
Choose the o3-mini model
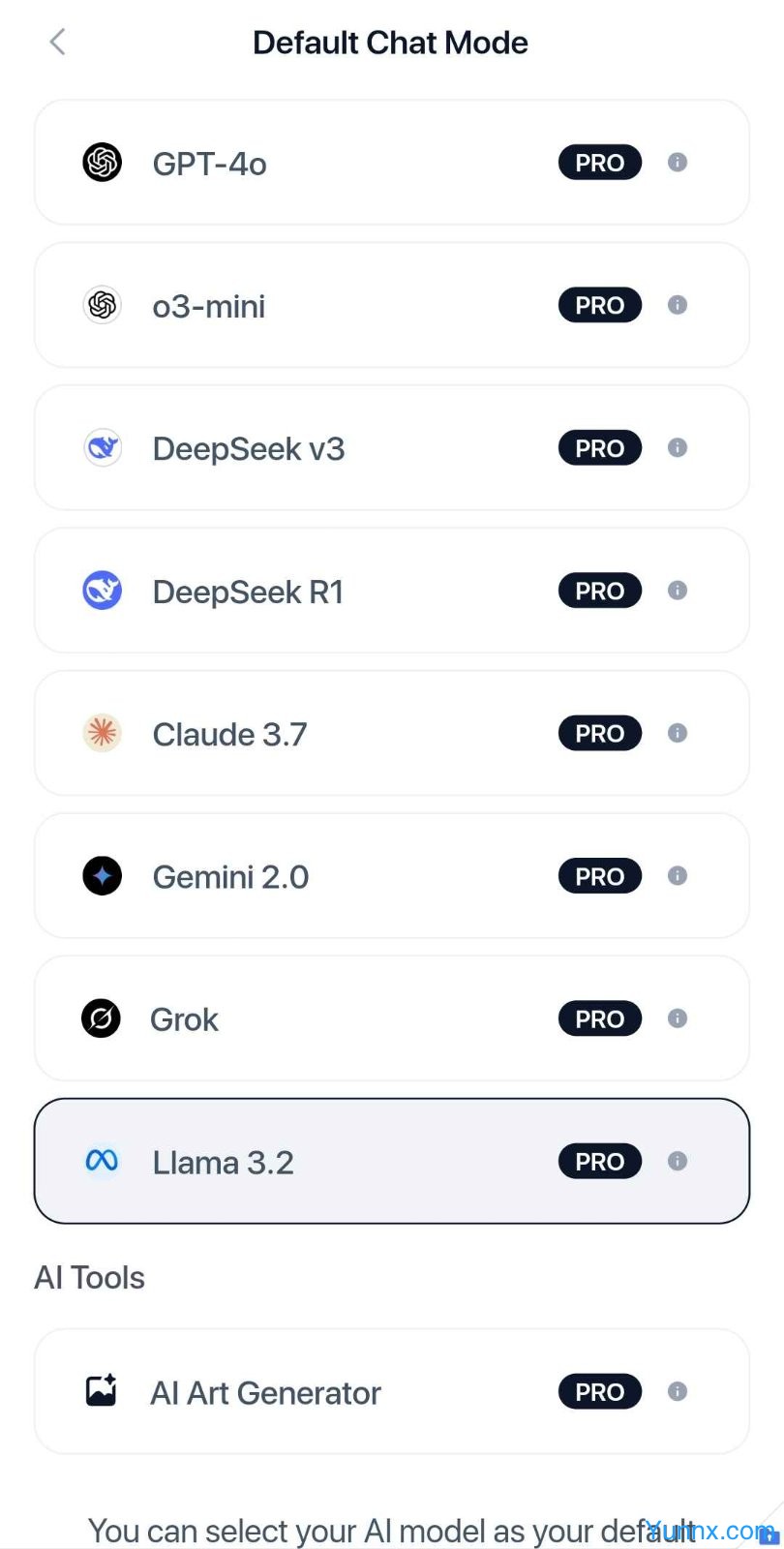coord(392,305)
